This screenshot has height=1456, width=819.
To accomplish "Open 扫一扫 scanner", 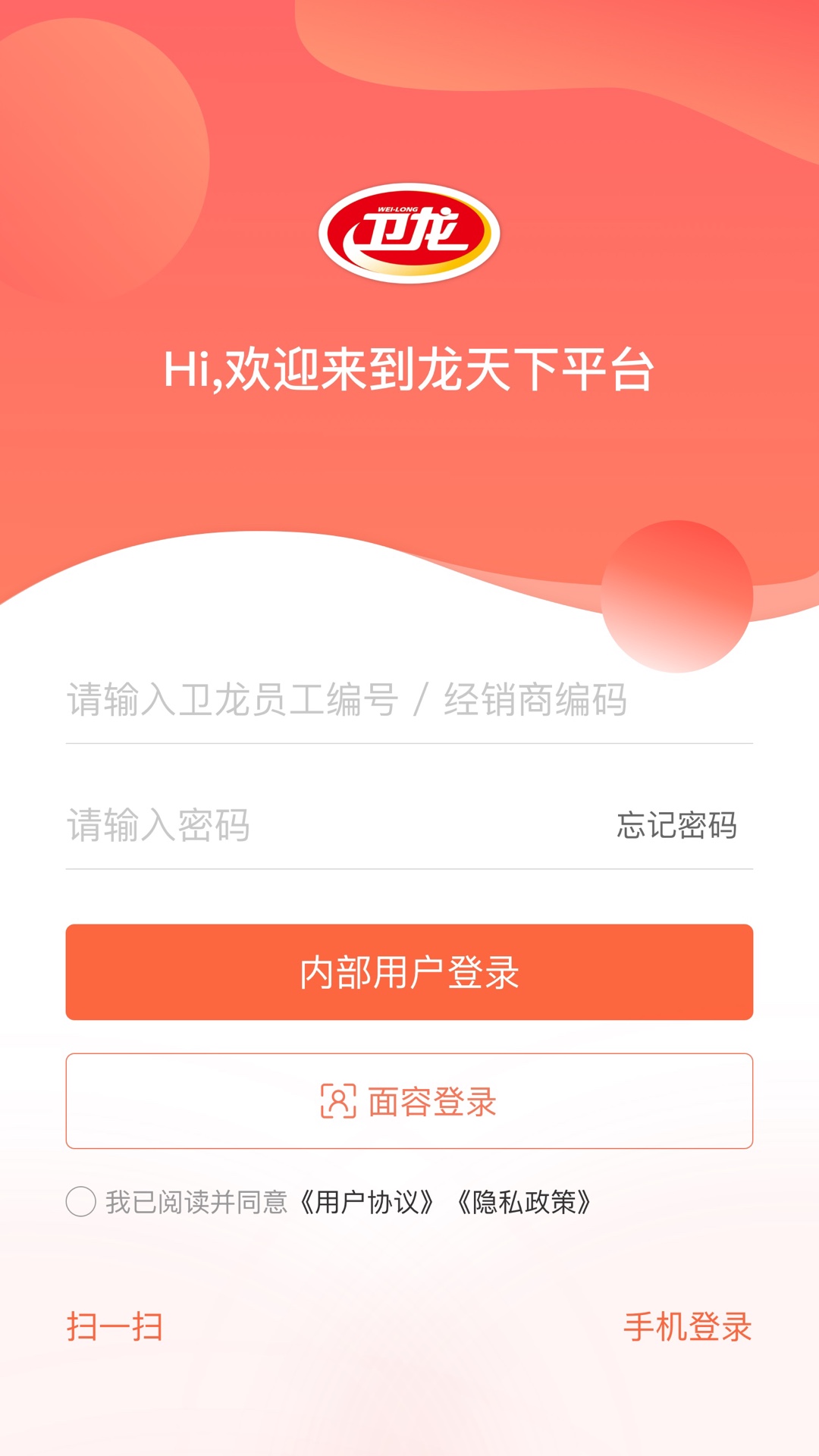I will [x=115, y=1327].
